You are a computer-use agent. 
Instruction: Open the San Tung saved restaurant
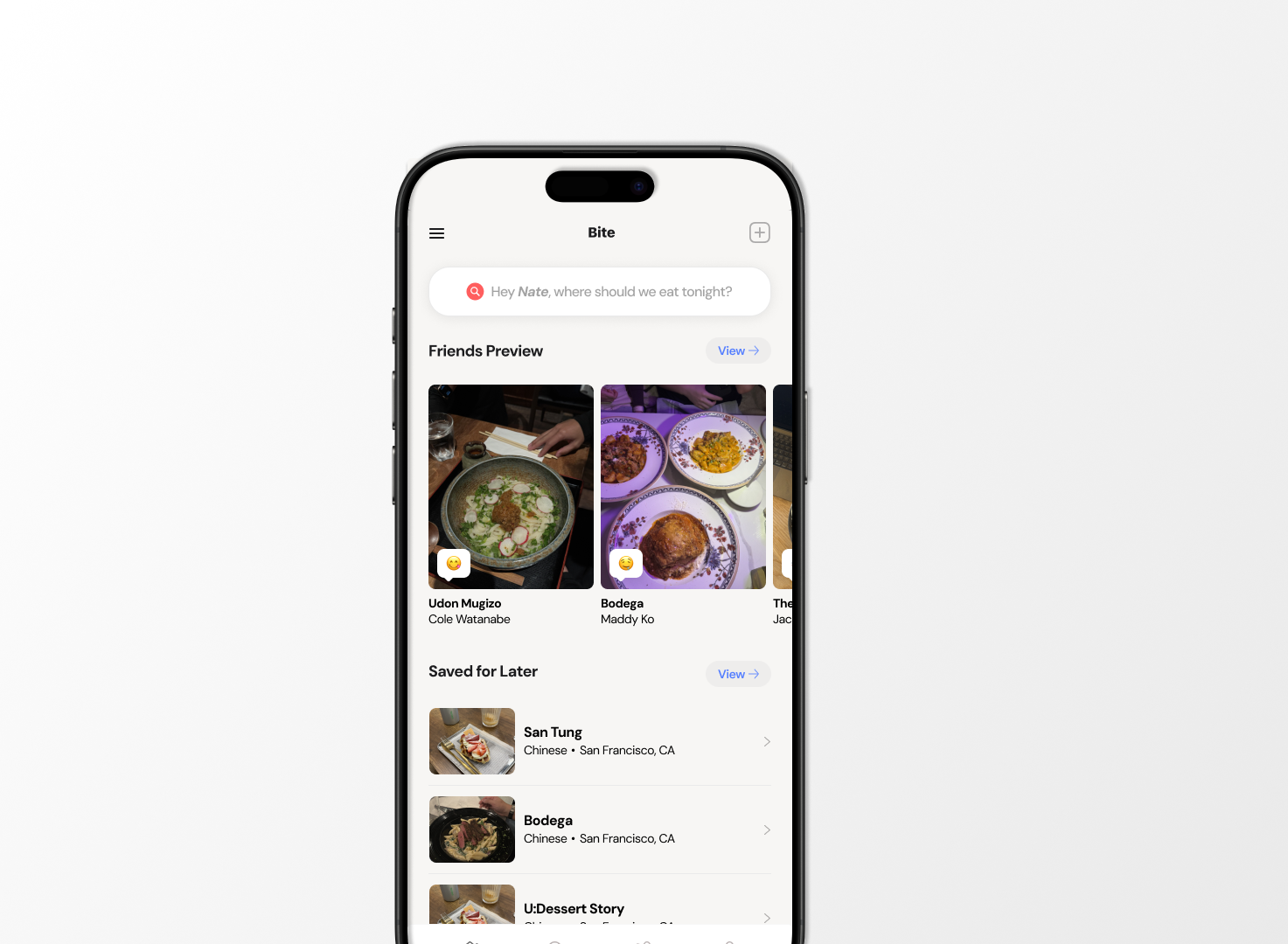coord(600,741)
